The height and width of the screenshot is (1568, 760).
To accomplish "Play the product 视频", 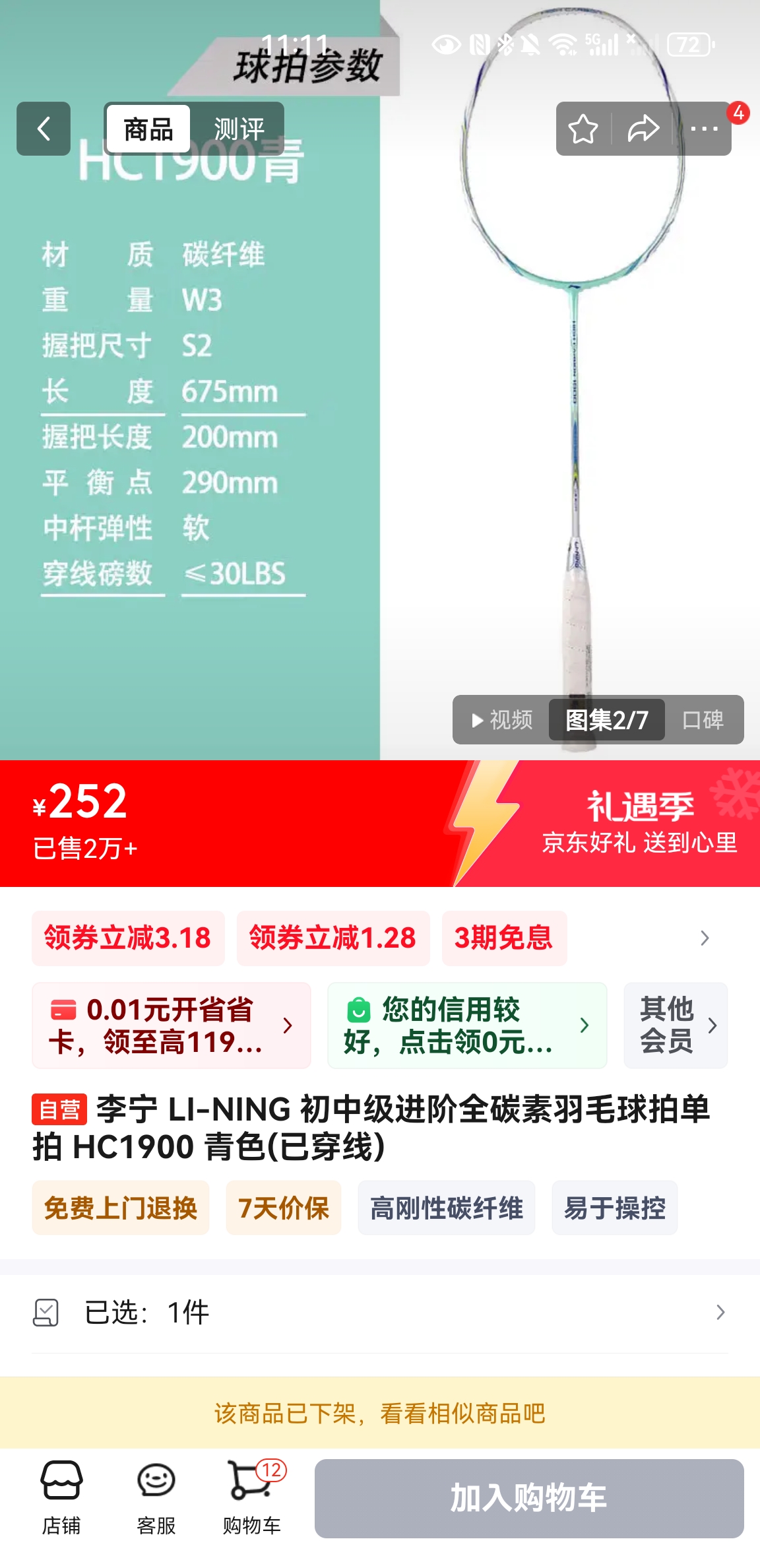I will click(x=502, y=719).
